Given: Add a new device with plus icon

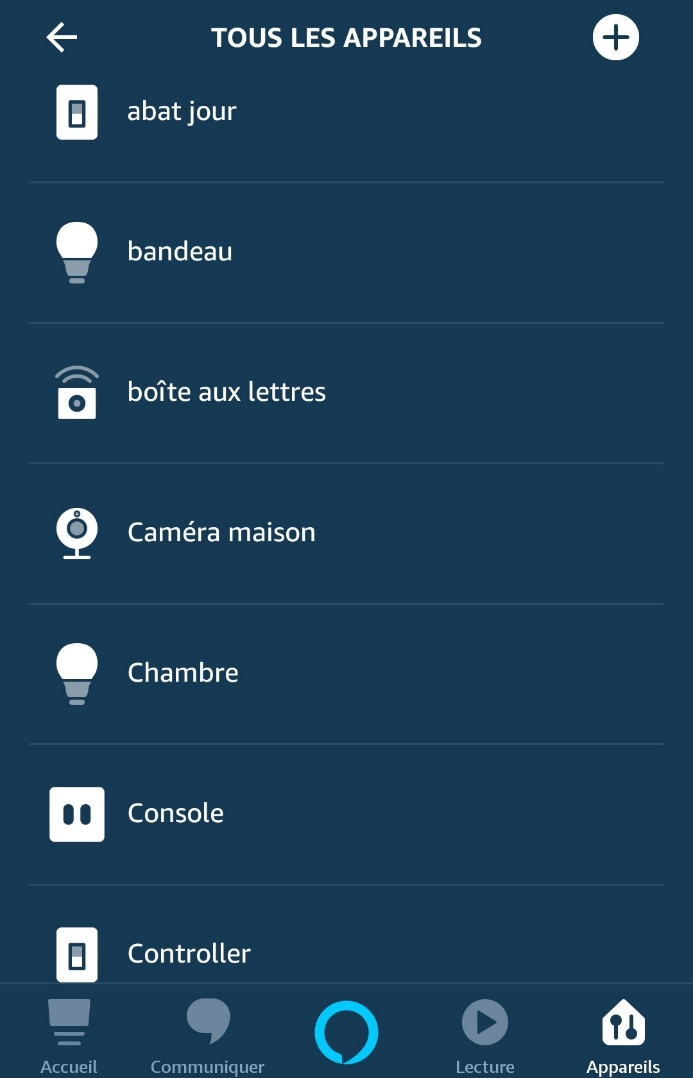Looking at the screenshot, I should coord(615,38).
